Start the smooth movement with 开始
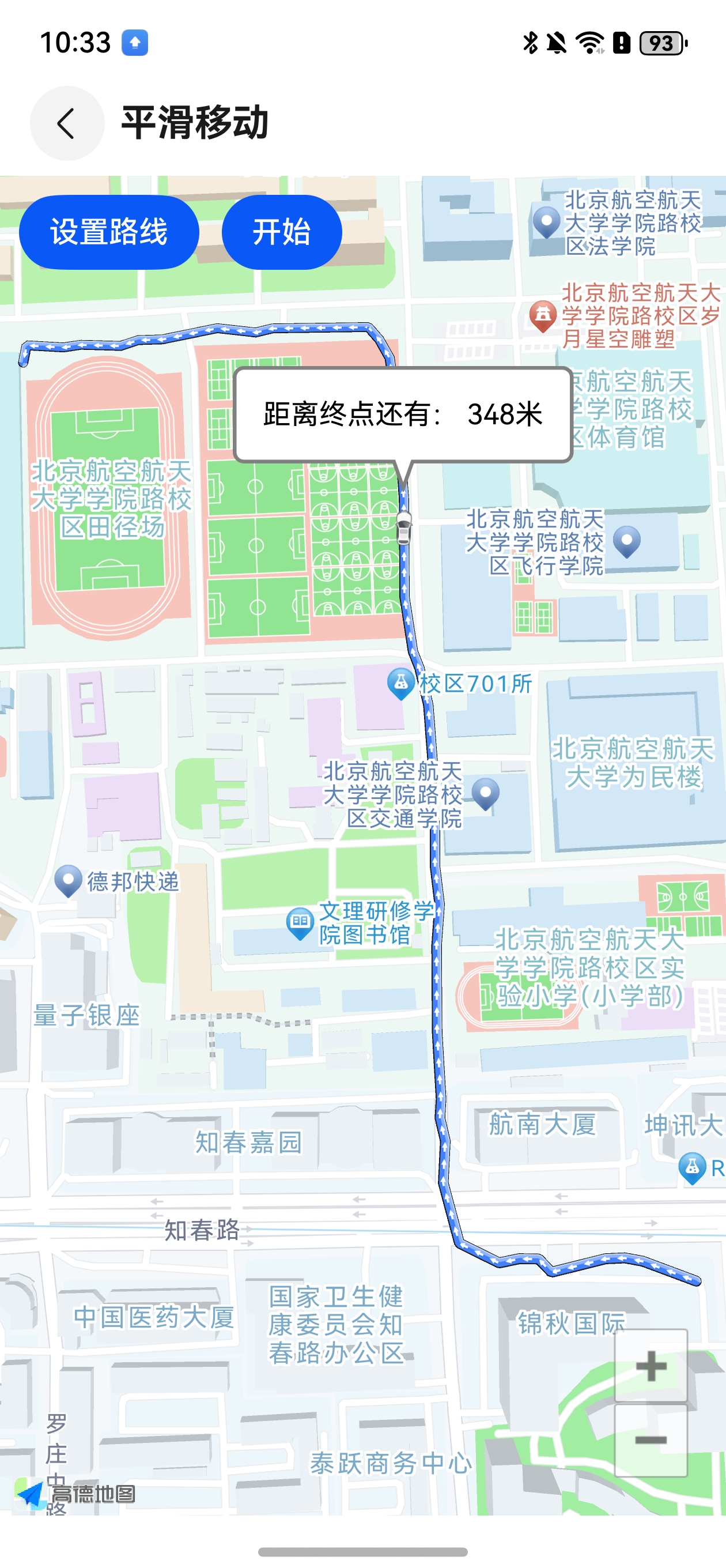The image size is (726, 1568). click(282, 232)
